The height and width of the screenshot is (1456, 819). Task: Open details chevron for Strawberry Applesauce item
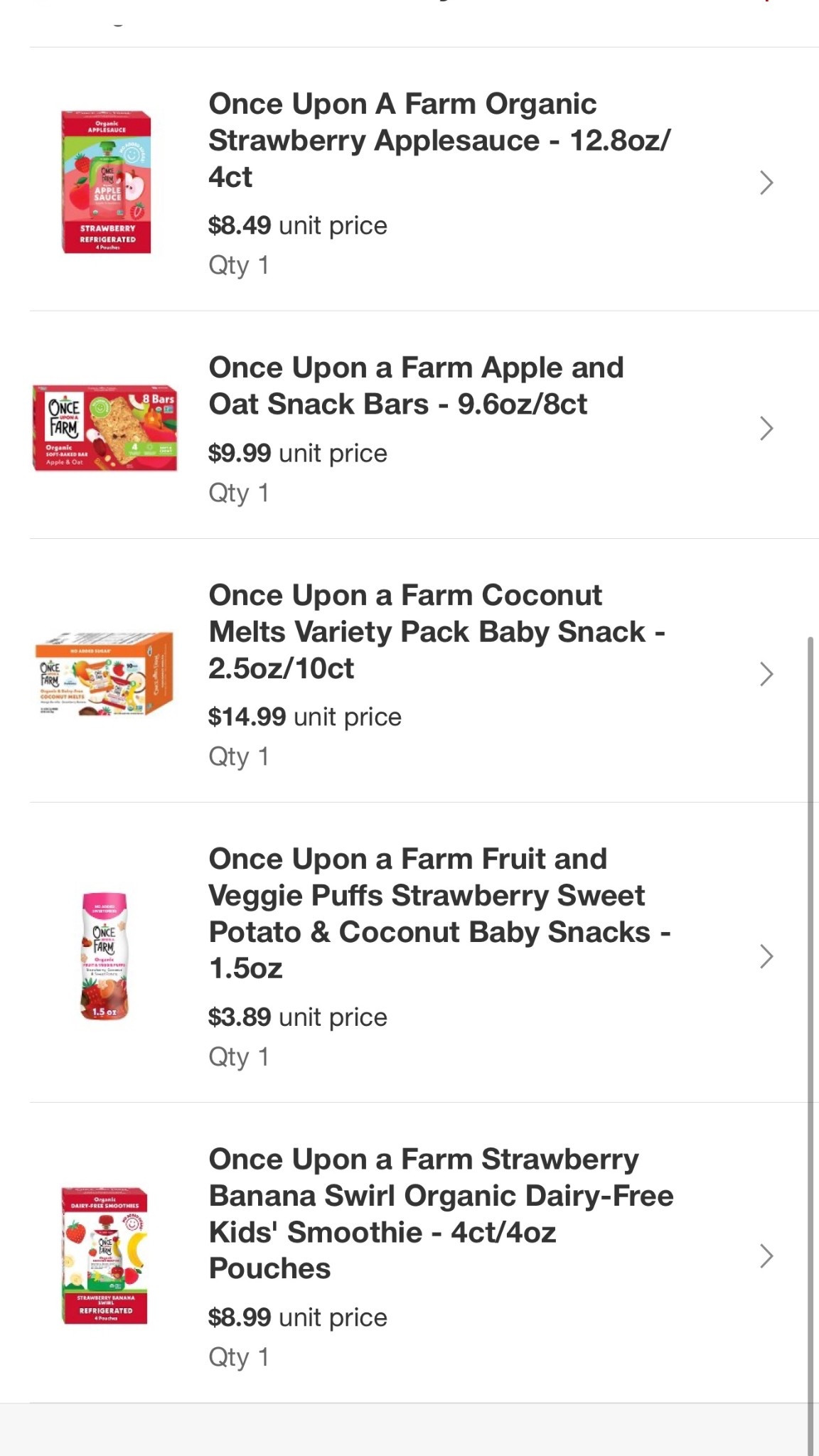[766, 183]
